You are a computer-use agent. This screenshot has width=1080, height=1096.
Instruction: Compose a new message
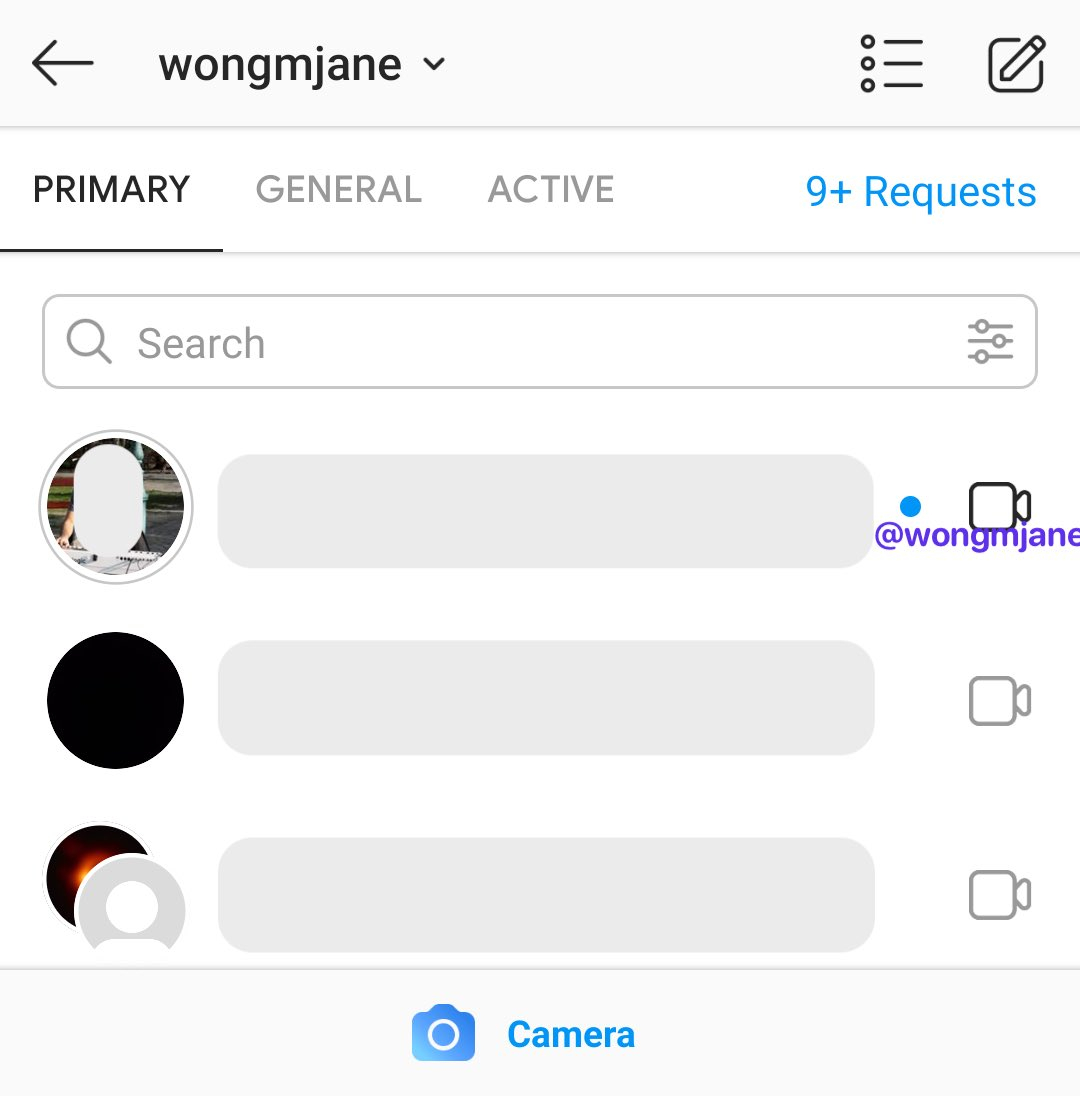(1016, 65)
